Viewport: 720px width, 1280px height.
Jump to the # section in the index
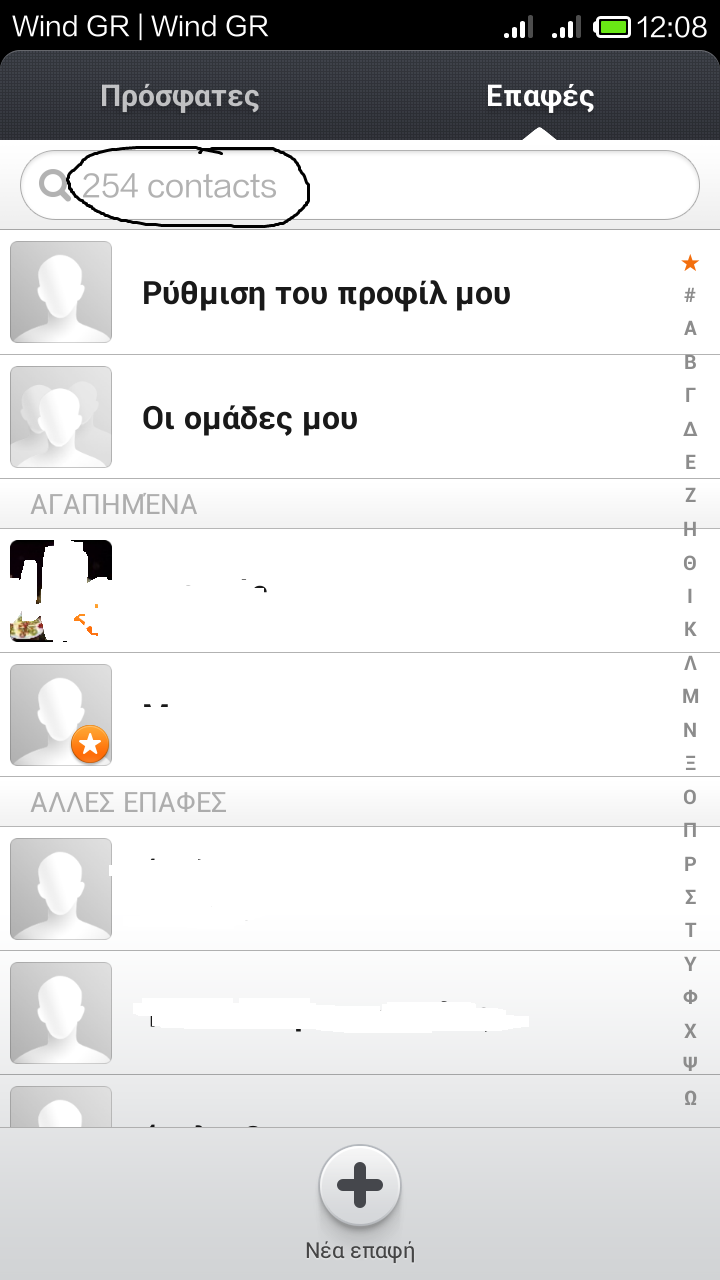coord(690,295)
